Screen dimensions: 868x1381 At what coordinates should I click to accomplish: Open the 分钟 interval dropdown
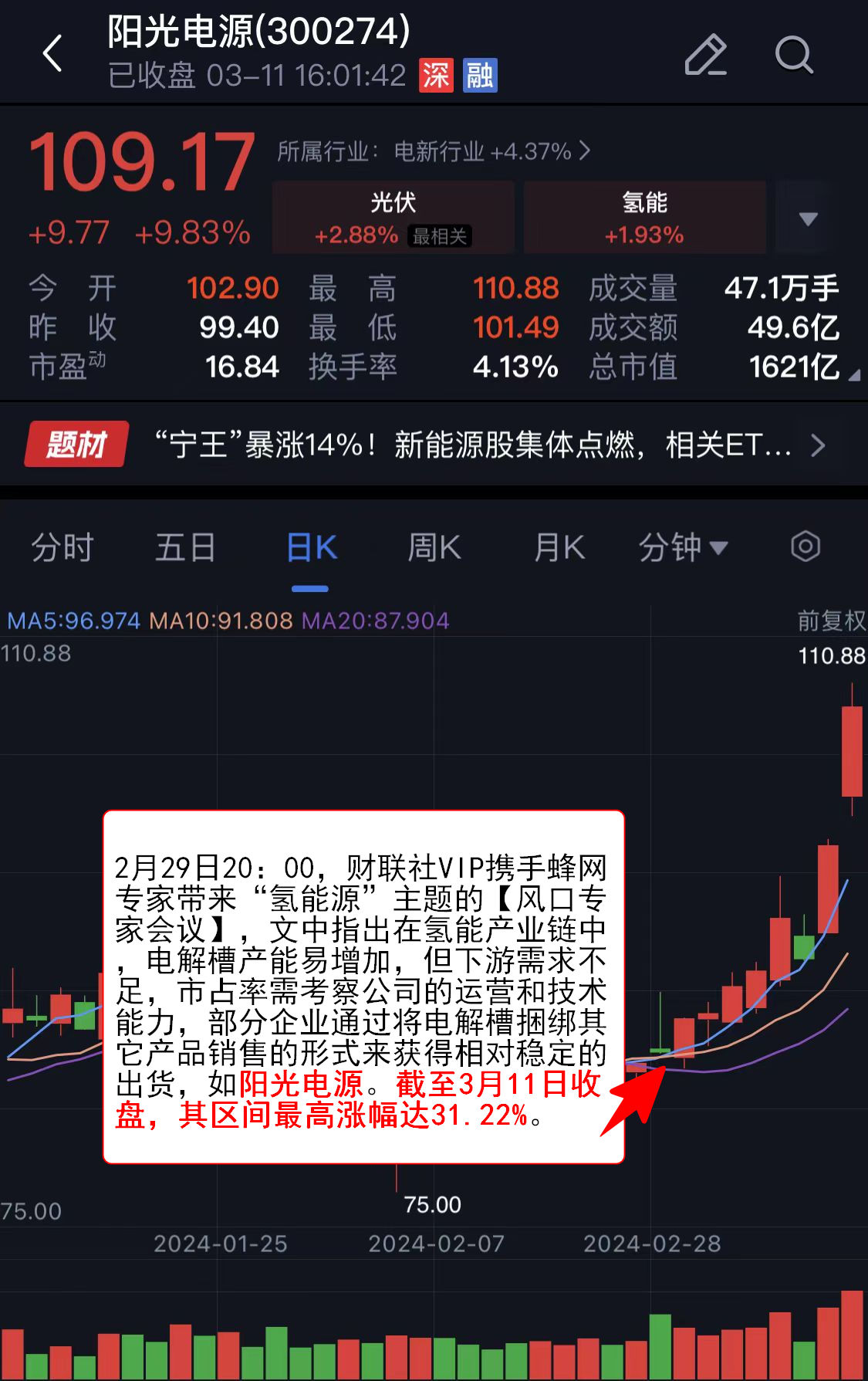tap(683, 548)
